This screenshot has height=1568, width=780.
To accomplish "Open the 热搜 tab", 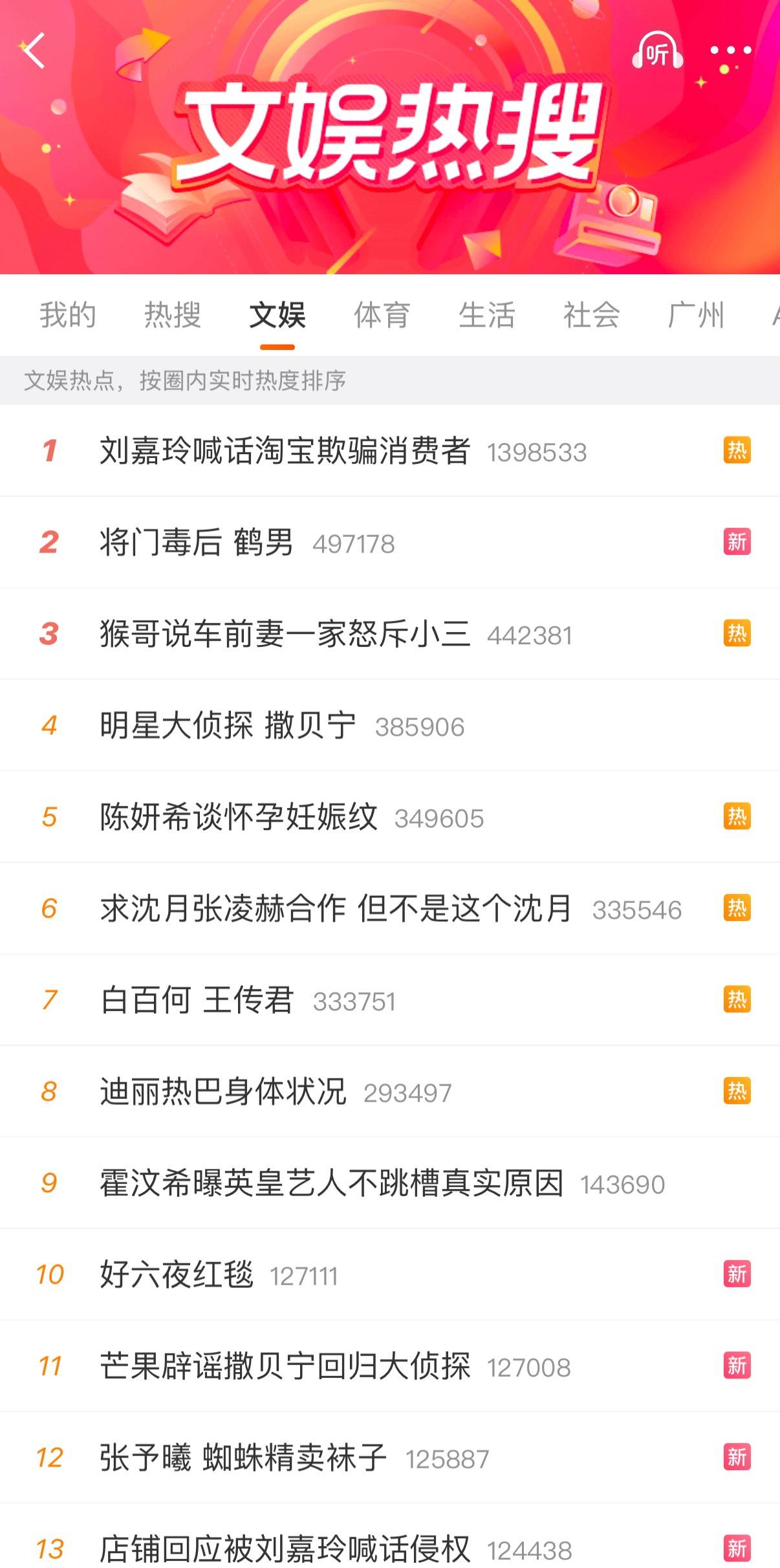I will [173, 316].
